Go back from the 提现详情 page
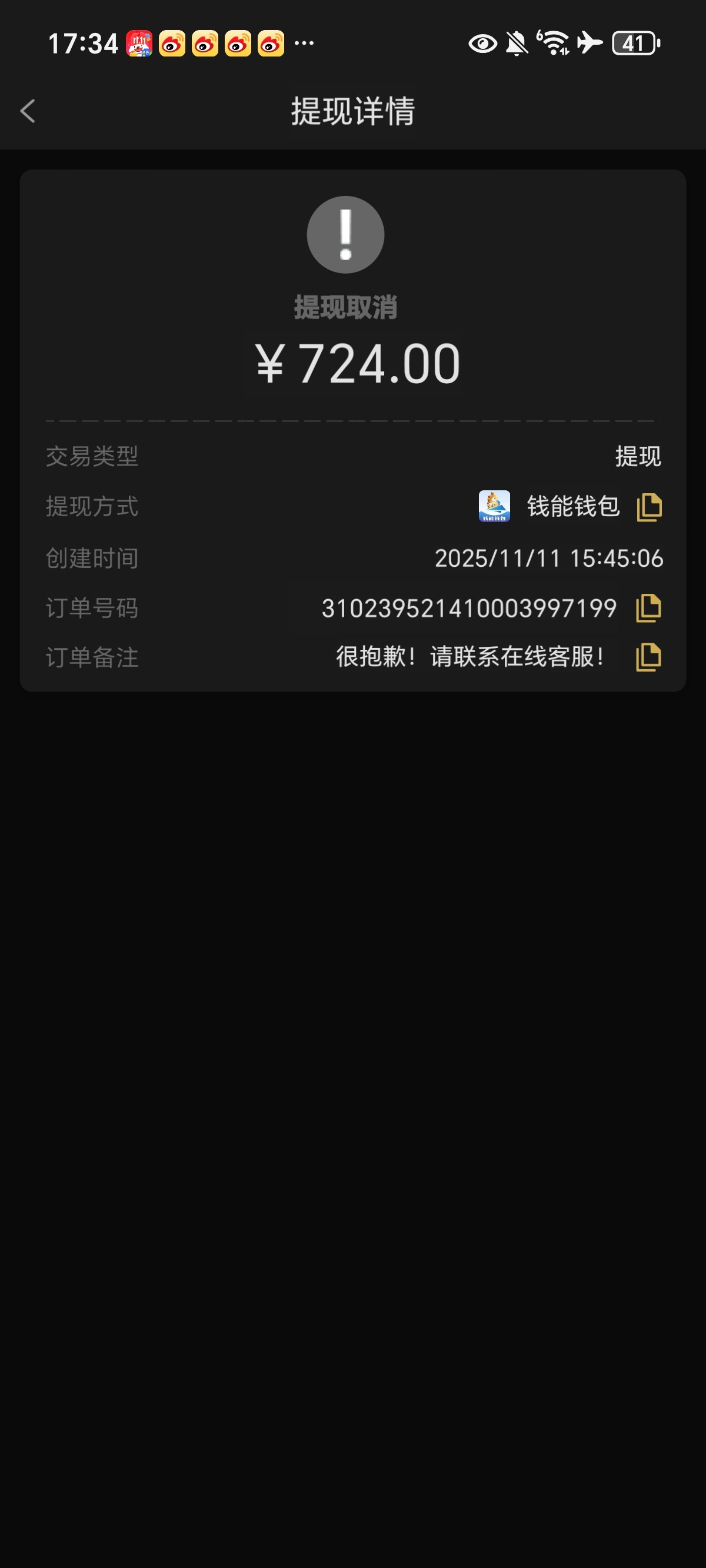The image size is (706, 1568). coord(28,111)
